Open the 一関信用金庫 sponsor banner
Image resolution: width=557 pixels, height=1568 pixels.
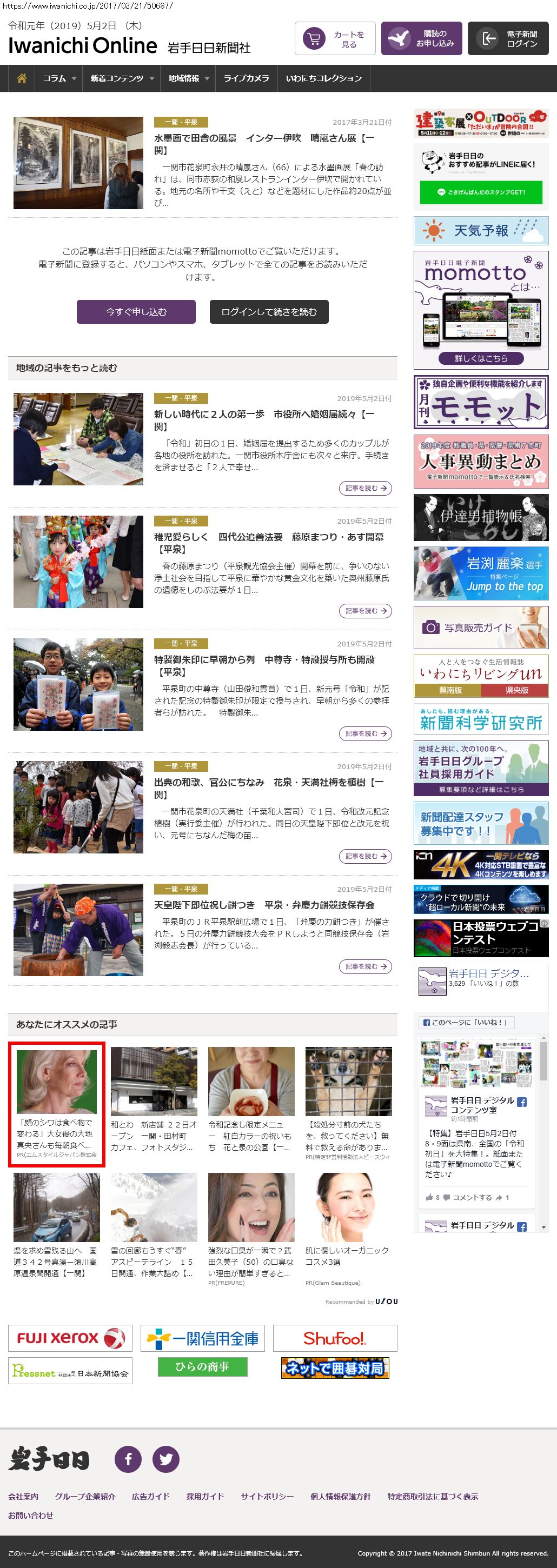203,1338
